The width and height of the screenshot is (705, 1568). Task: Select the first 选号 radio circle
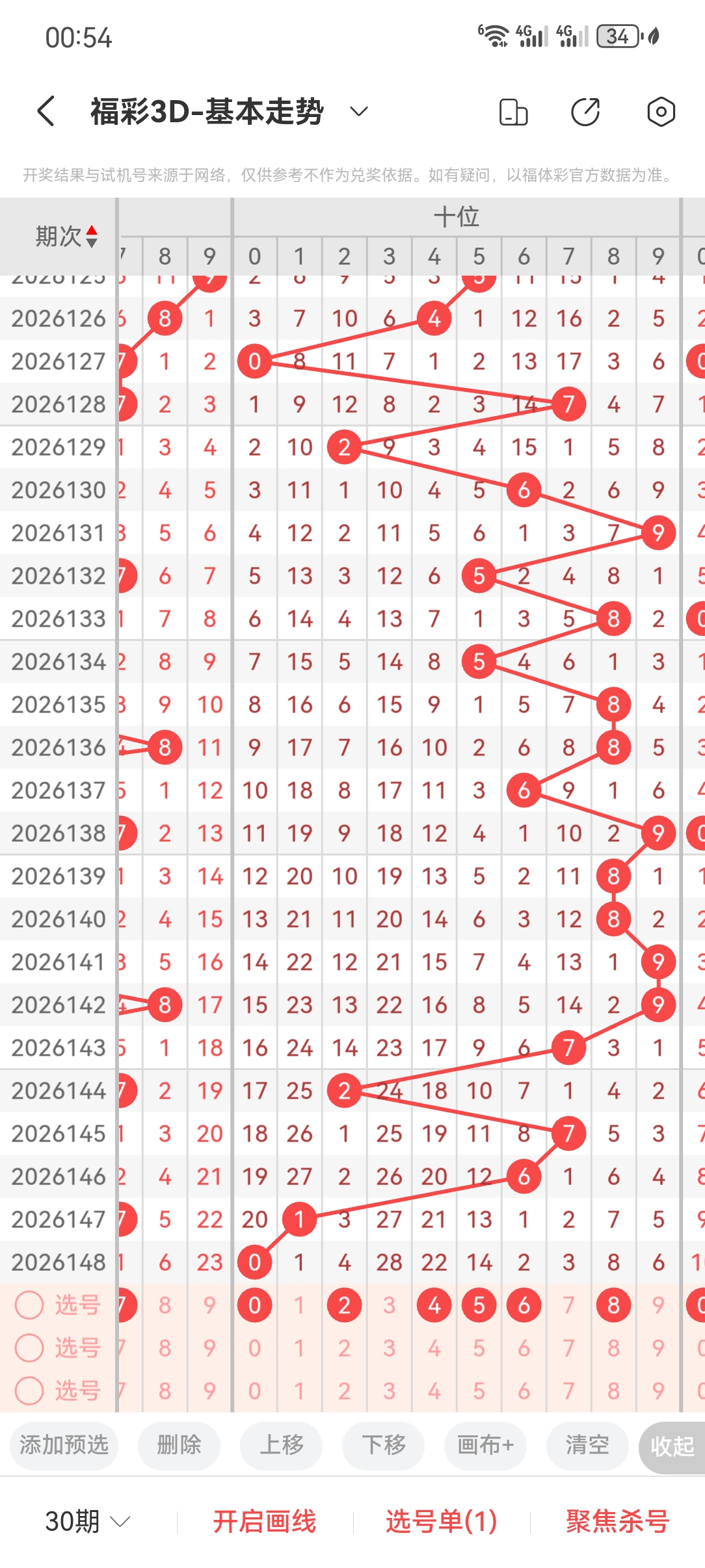pyautogui.click(x=29, y=1305)
